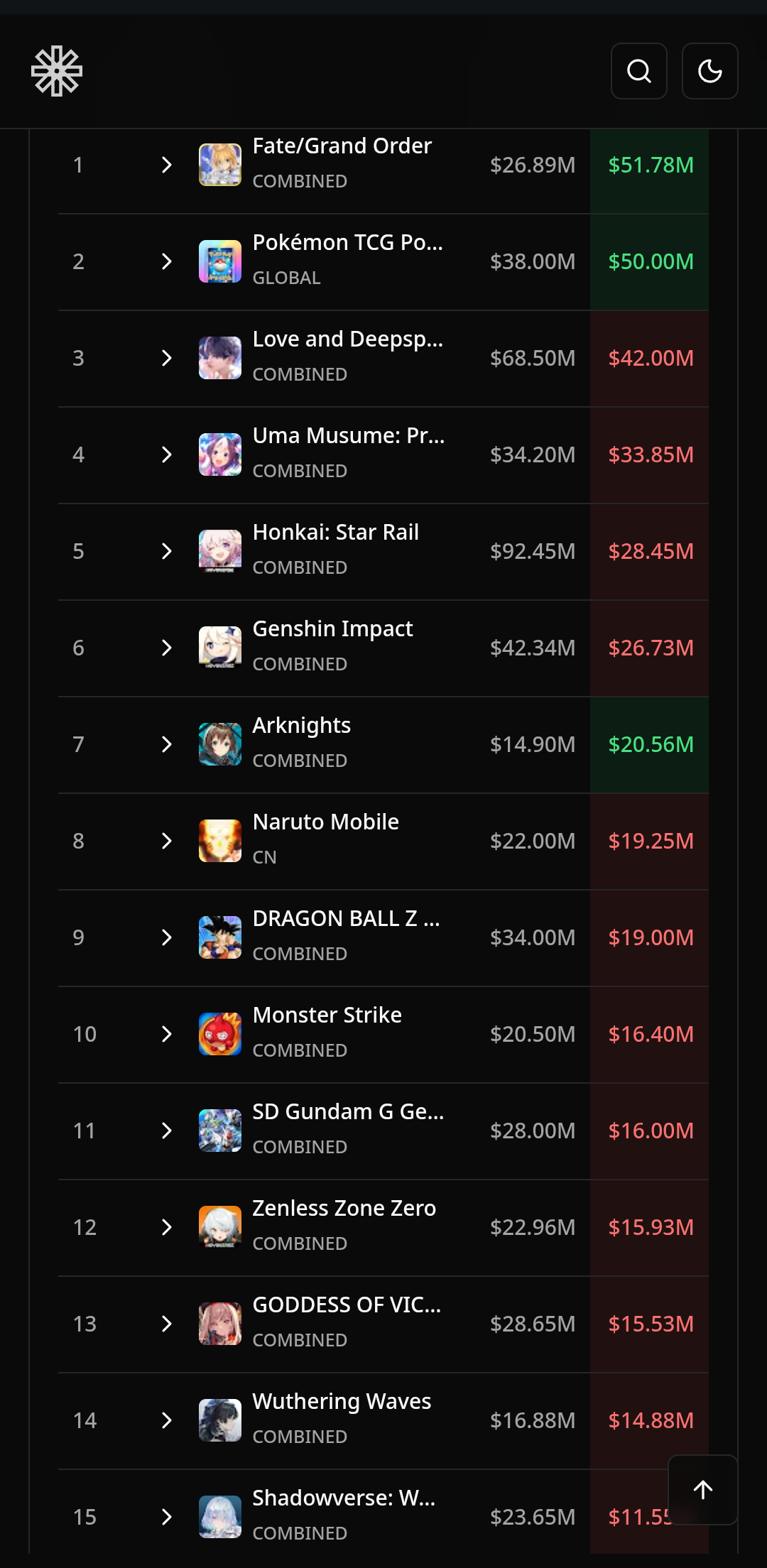The image size is (767, 1568).
Task: Expand the Genshin Impact row
Action: (x=167, y=648)
